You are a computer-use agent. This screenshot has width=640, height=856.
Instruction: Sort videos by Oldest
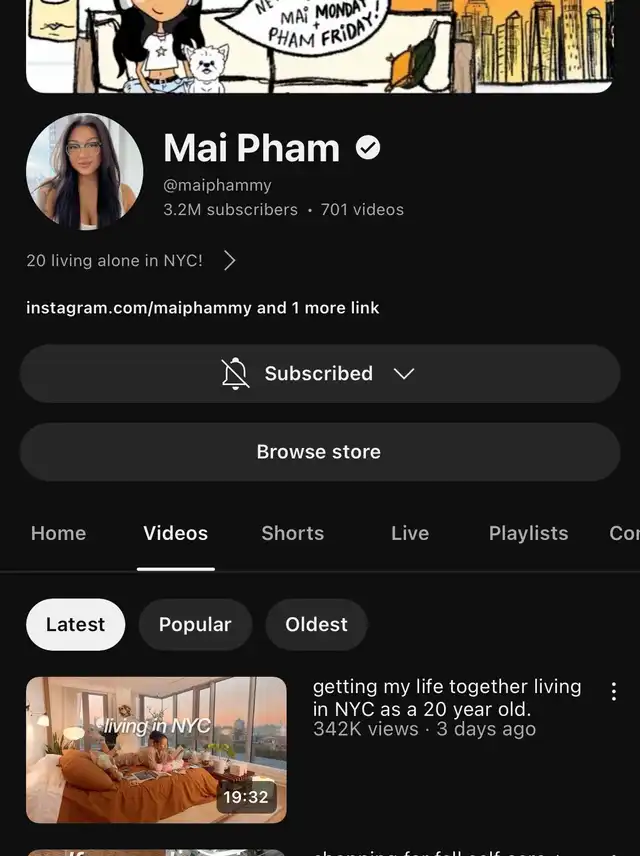316,625
